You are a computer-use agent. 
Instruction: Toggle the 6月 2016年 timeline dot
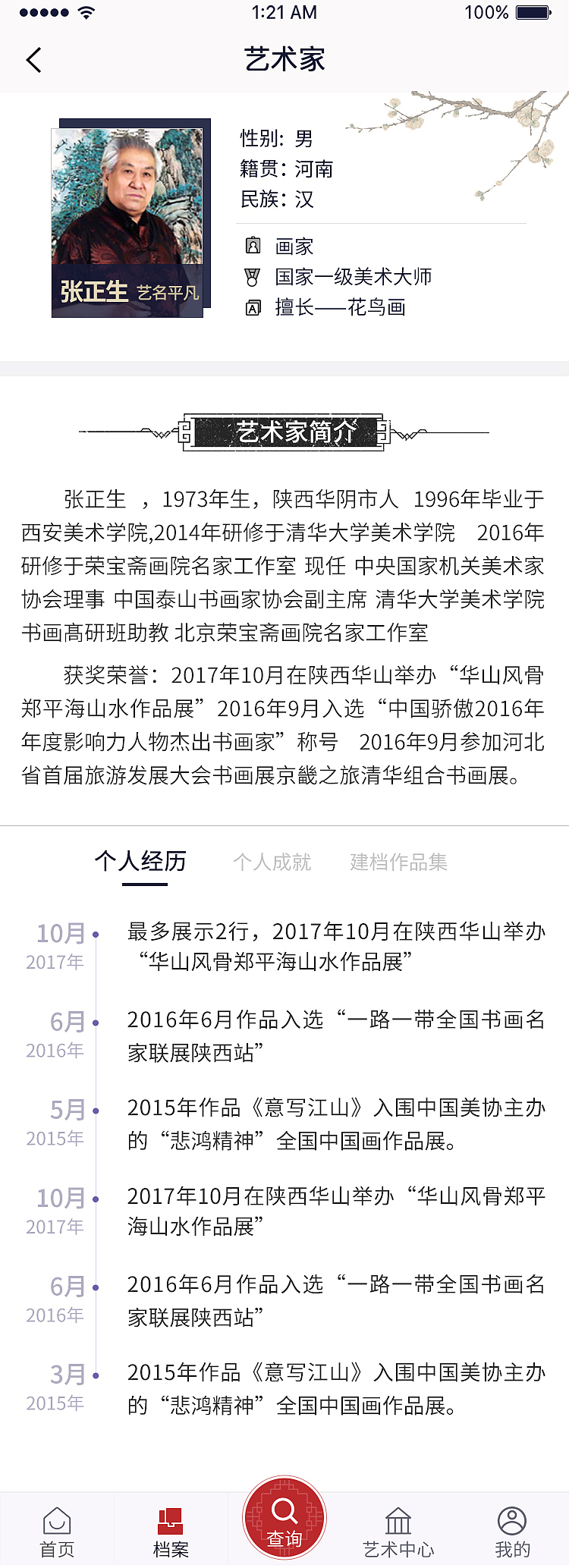95,1023
